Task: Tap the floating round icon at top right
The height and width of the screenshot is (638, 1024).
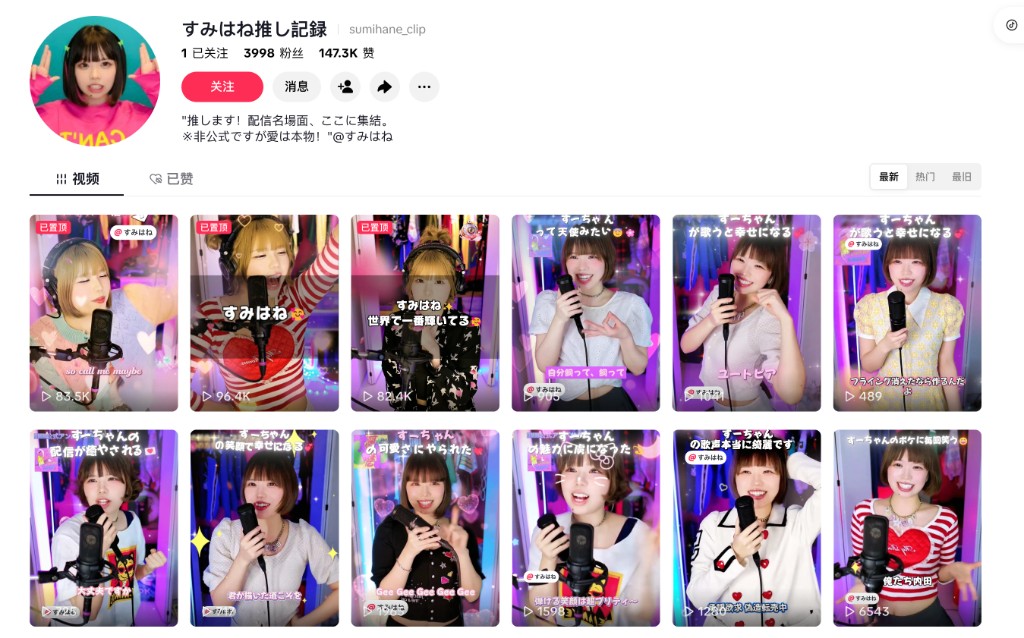Action: point(1010,25)
